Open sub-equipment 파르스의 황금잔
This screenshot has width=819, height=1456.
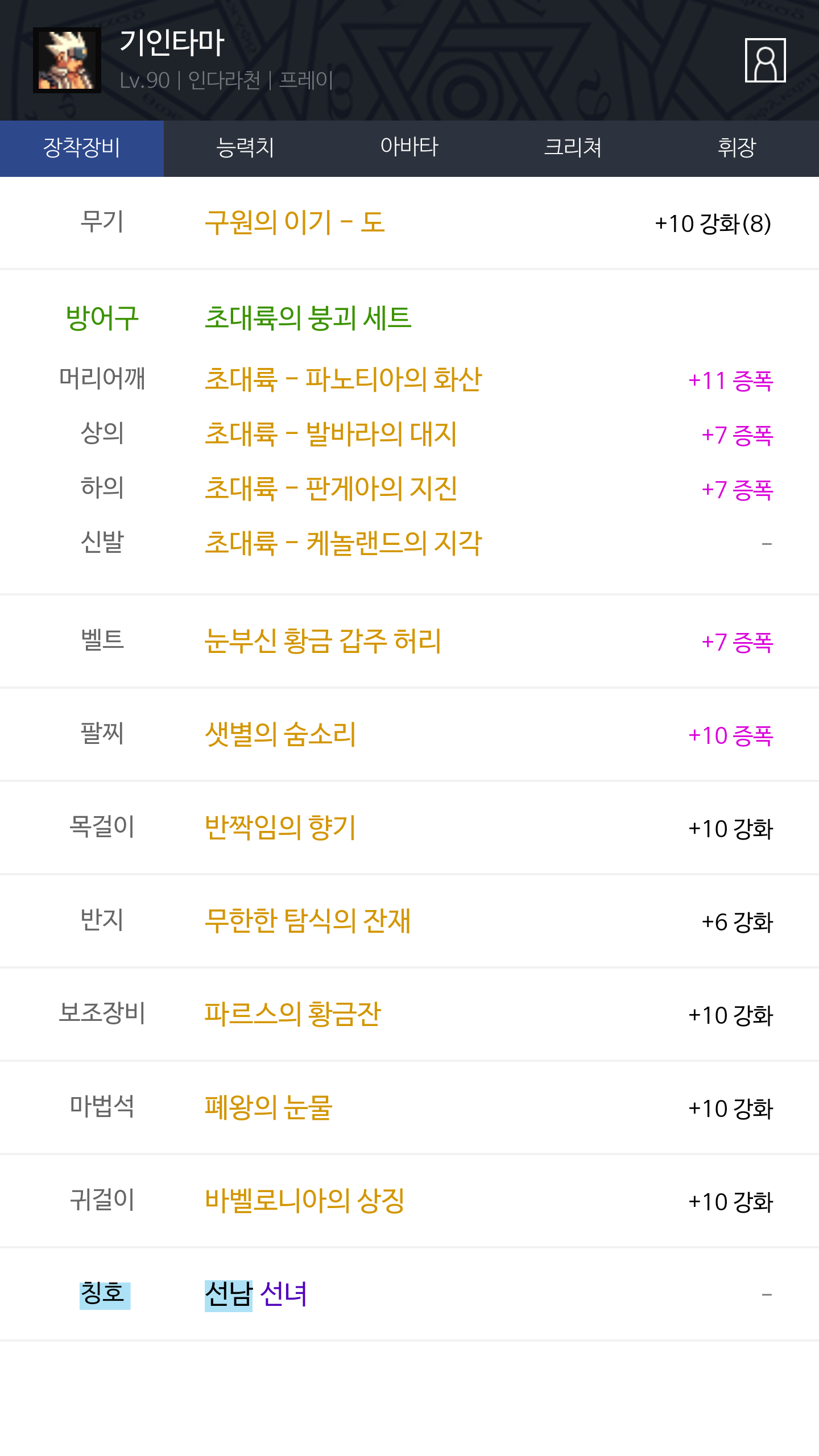point(292,1014)
